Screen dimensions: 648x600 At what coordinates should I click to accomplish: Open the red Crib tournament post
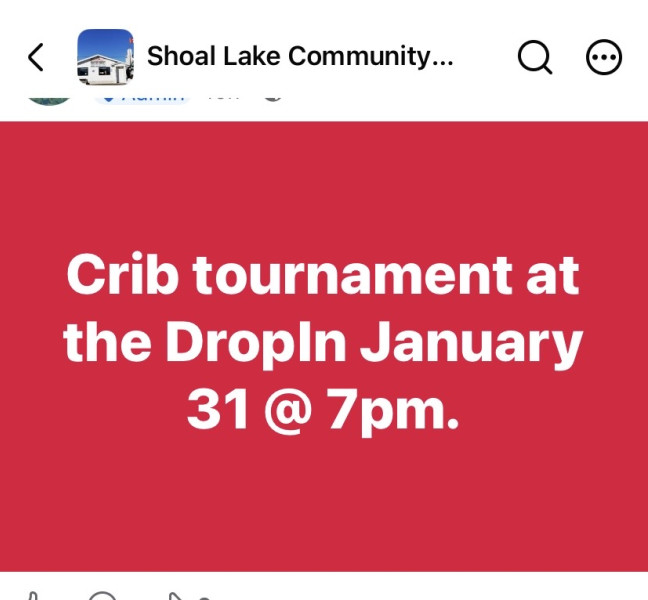point(324,346)
